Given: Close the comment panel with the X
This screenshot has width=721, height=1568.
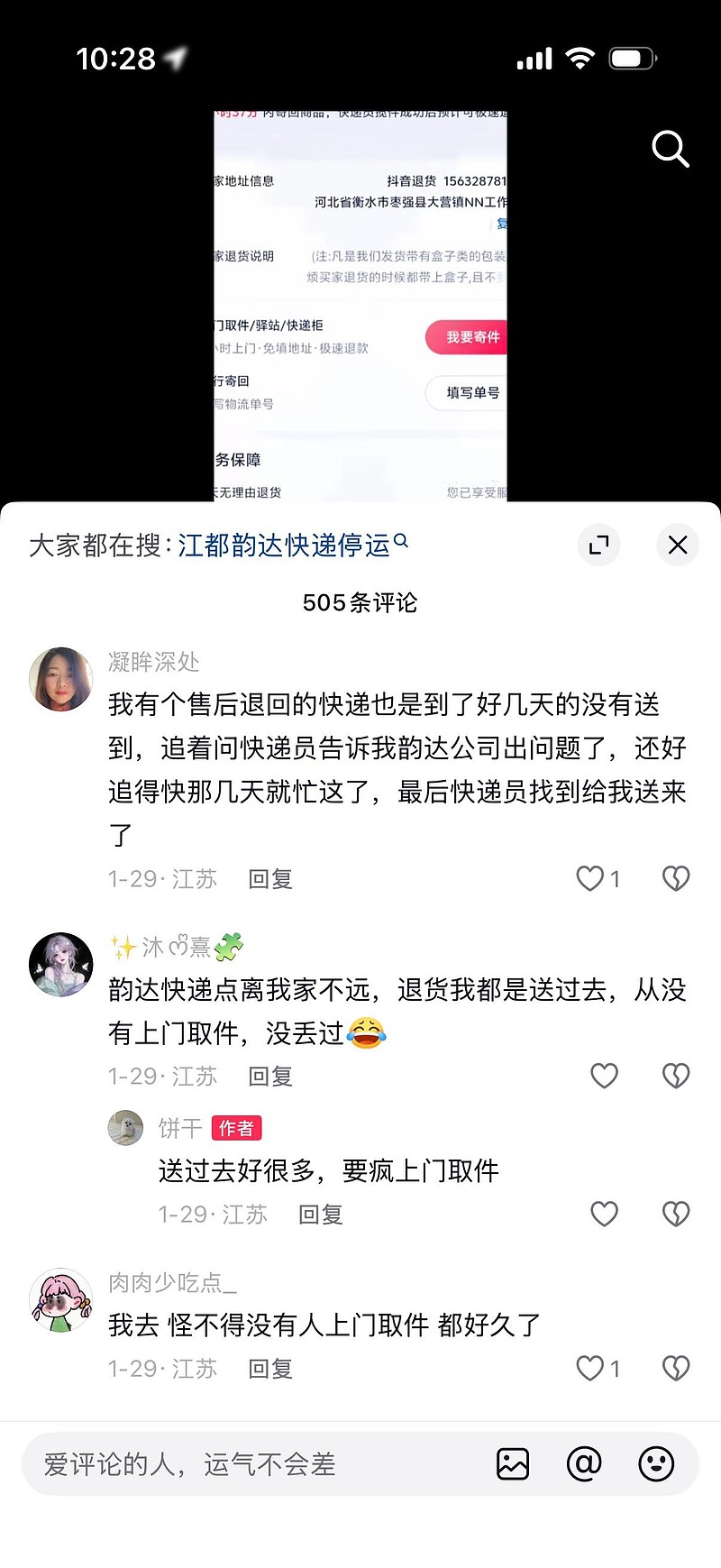Looking at the screenshot, I should (x=678, y=546).
